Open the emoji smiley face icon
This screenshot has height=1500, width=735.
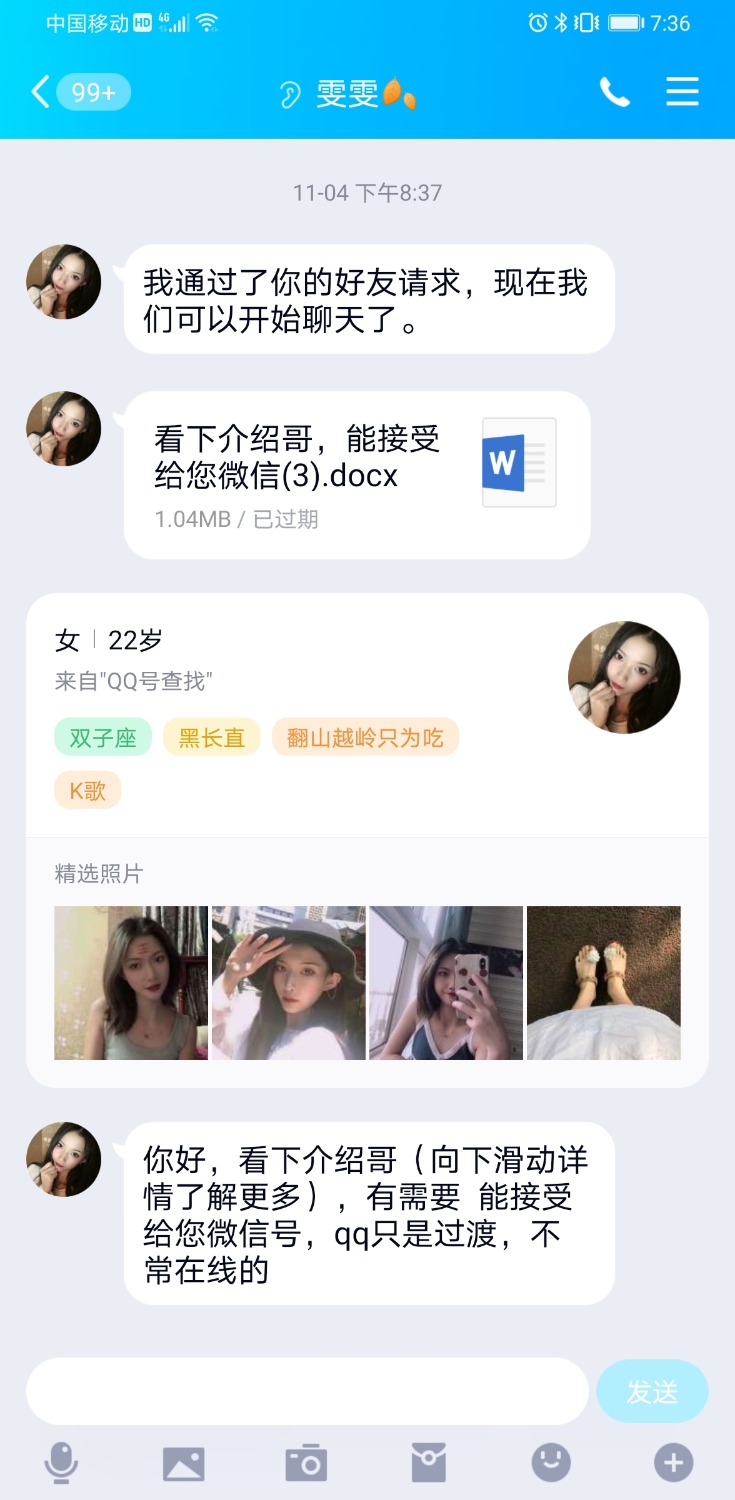[x=551, y=1462]
